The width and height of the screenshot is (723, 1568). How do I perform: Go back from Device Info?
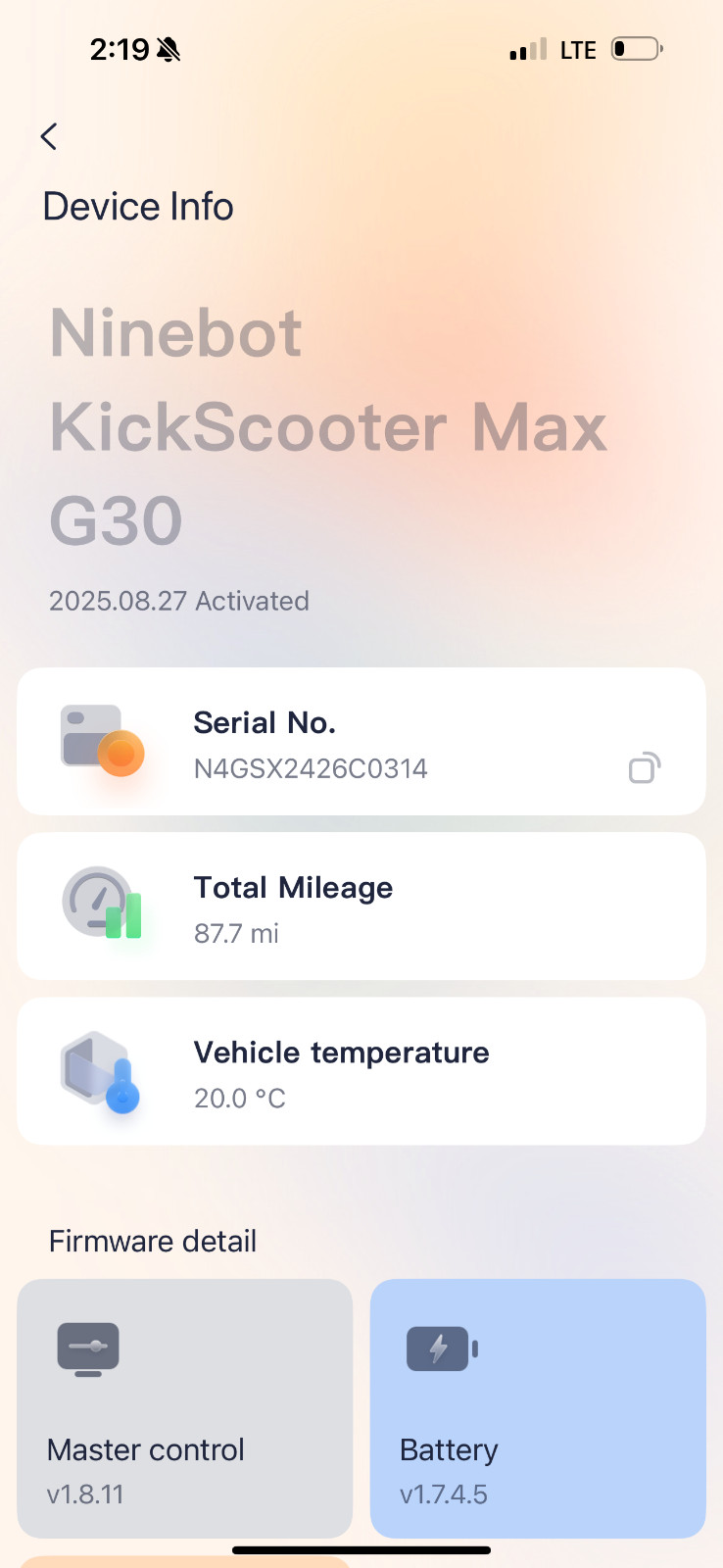click(x=49, y=136)
